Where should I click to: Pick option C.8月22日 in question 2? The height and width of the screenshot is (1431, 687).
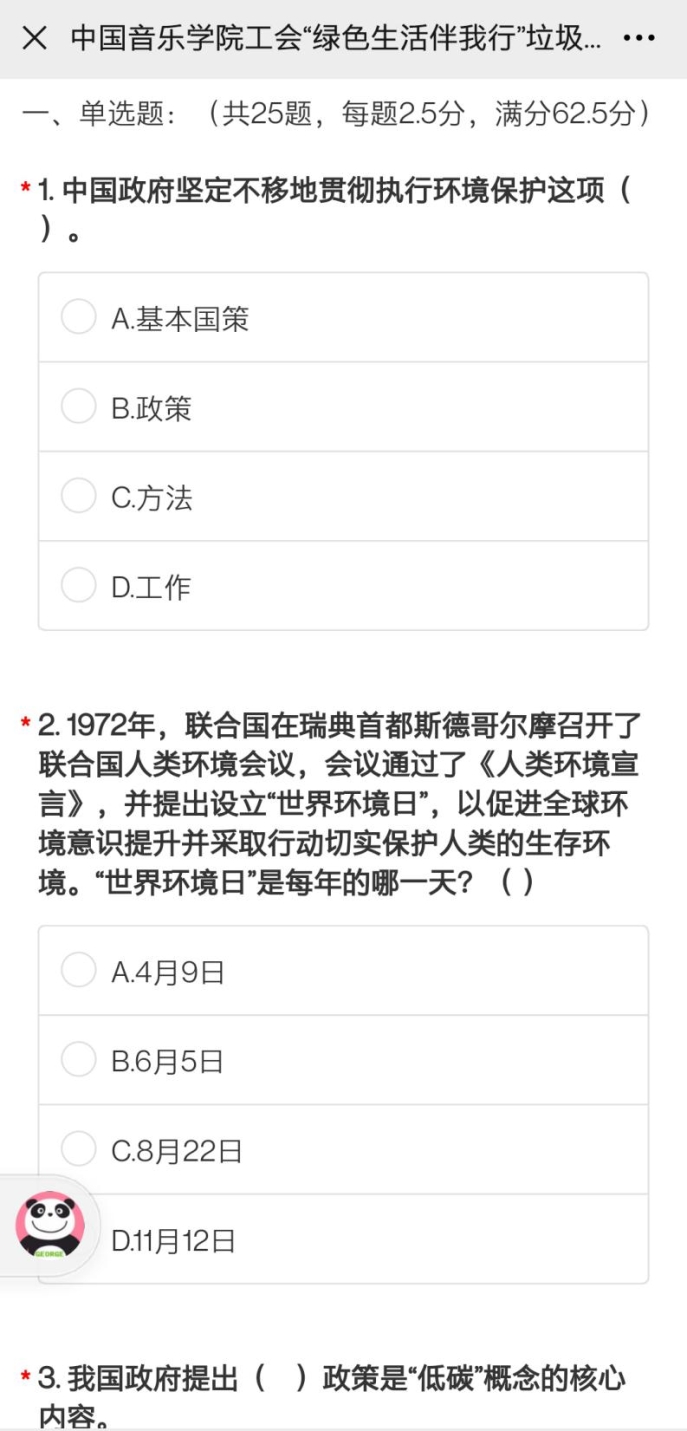[x=343, y=1150]
